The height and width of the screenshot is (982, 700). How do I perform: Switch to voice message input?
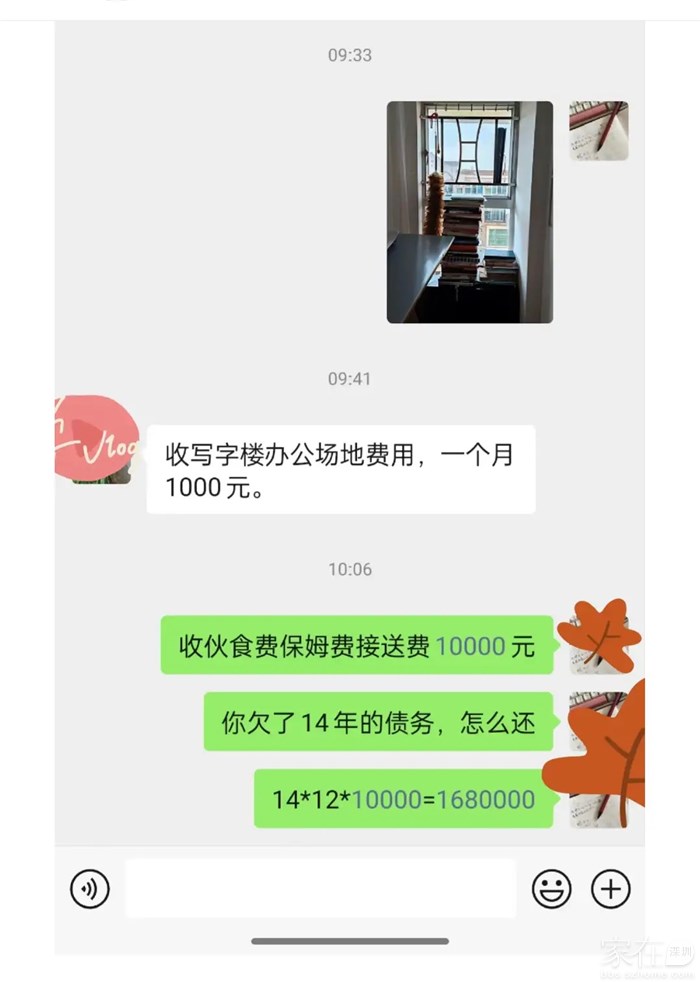coord(90,888)
